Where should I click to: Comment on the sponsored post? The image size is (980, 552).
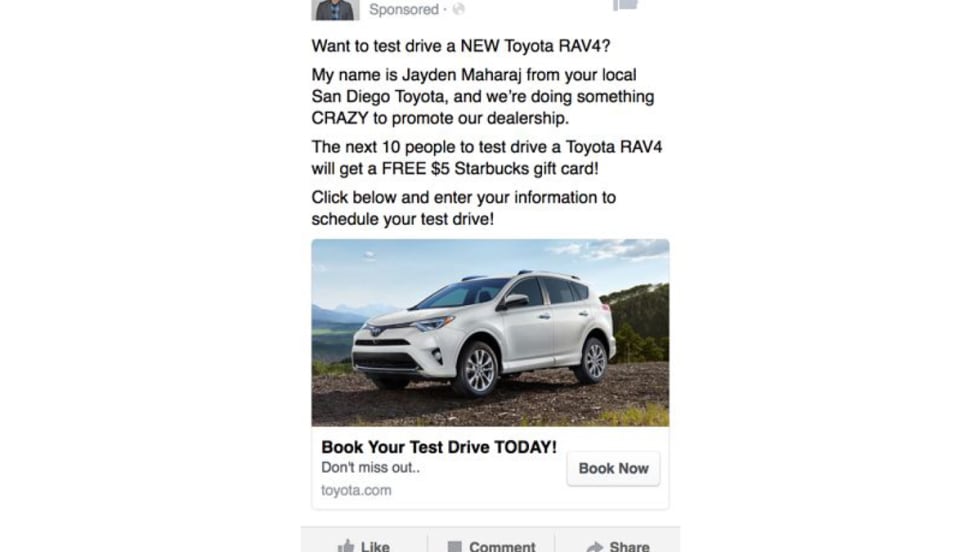click(x=491, y=545)
